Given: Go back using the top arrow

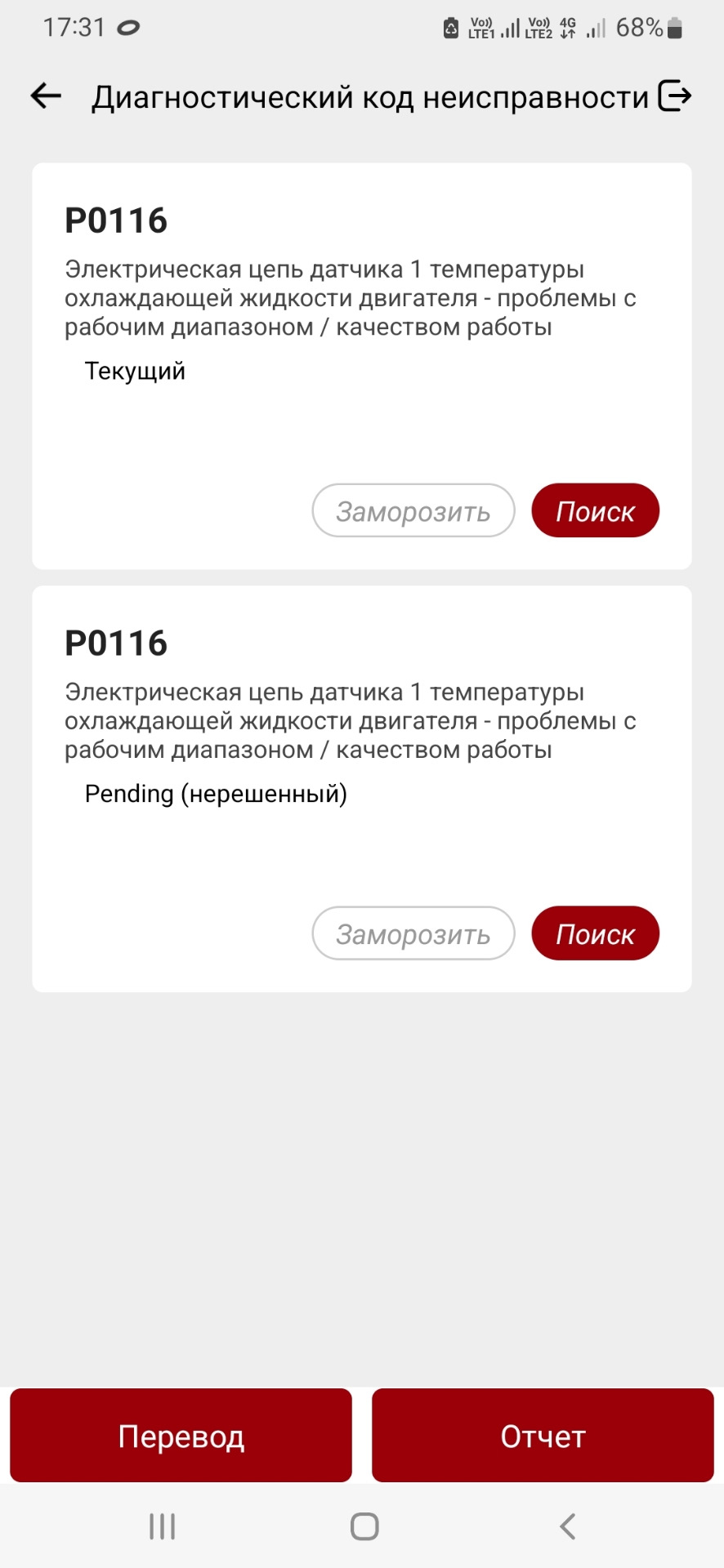Looking at the screenshot, I should [47, 96].
